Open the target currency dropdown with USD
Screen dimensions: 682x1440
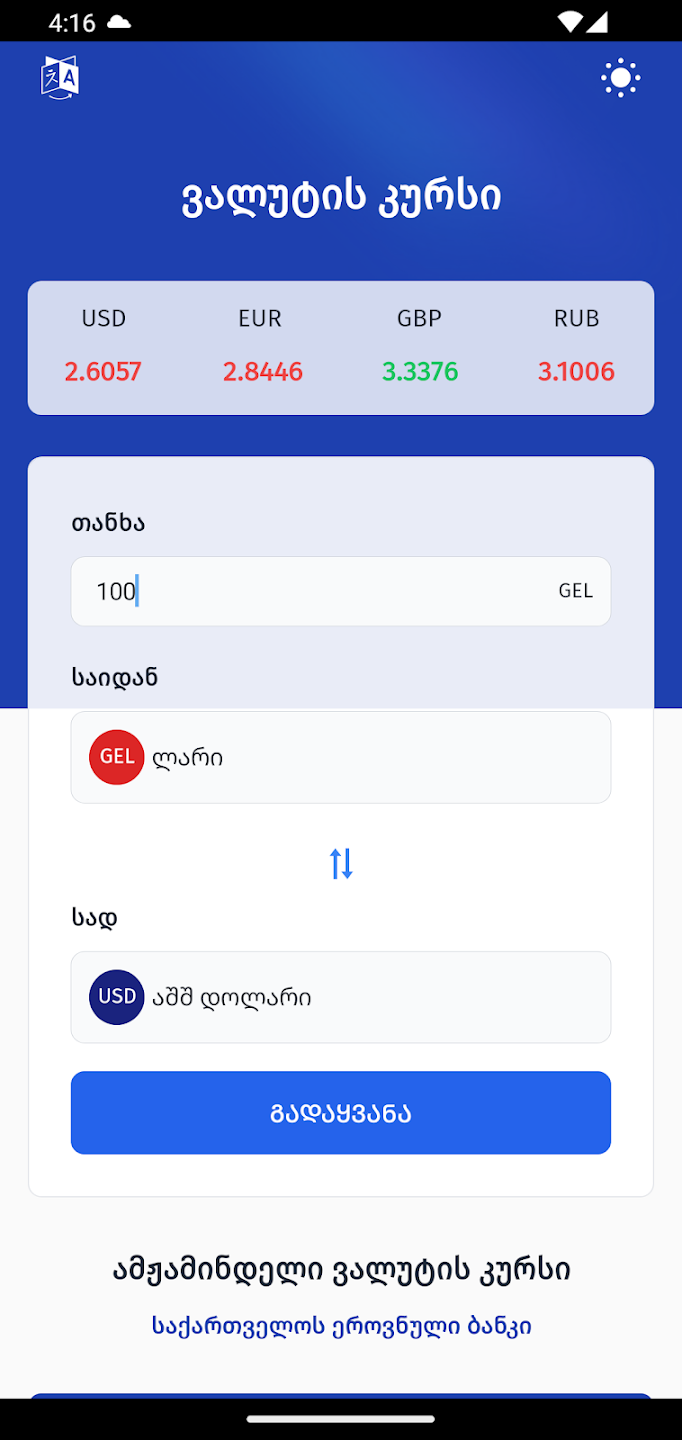point(340,997)
